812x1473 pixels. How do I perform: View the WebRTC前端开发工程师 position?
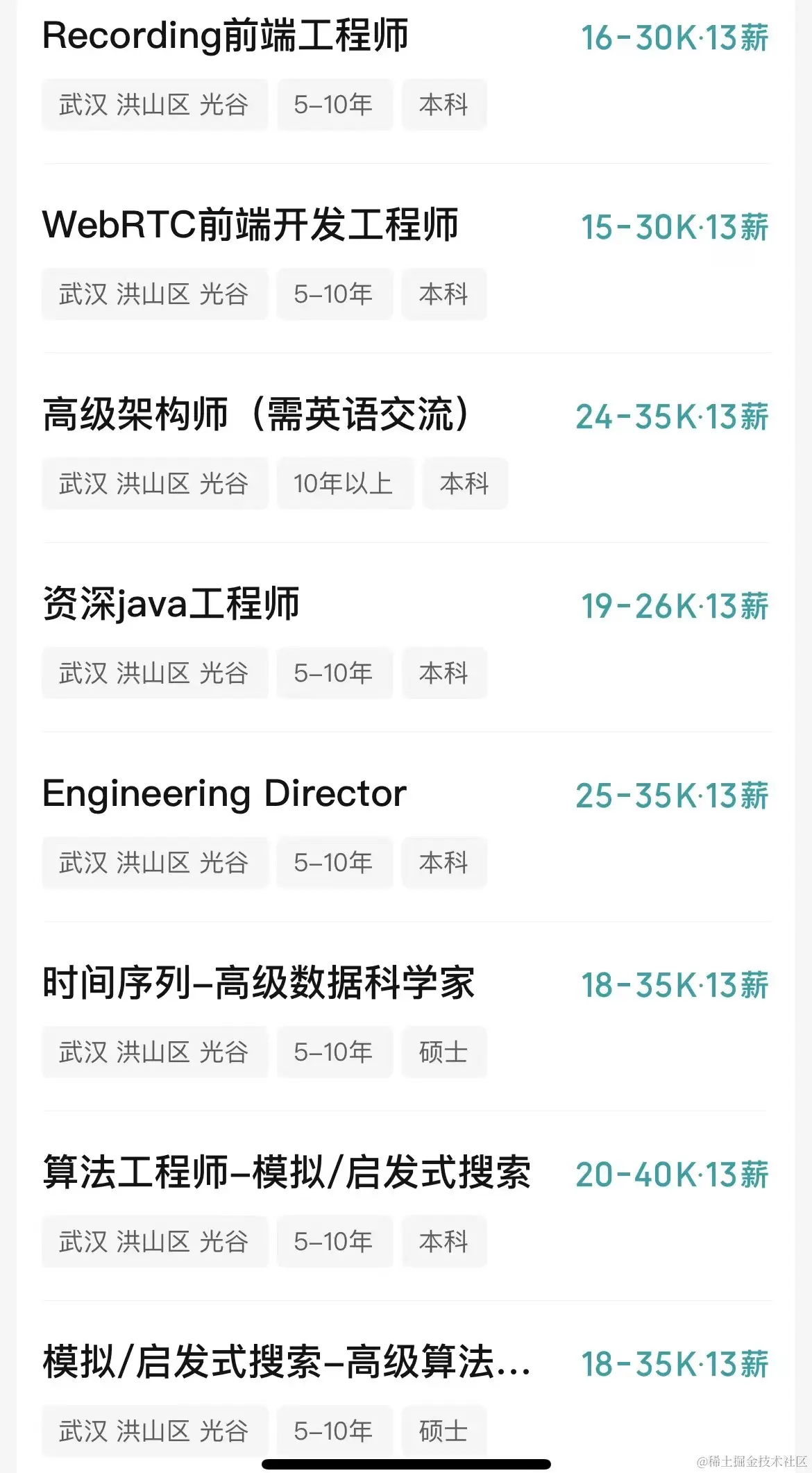point(251,226)
